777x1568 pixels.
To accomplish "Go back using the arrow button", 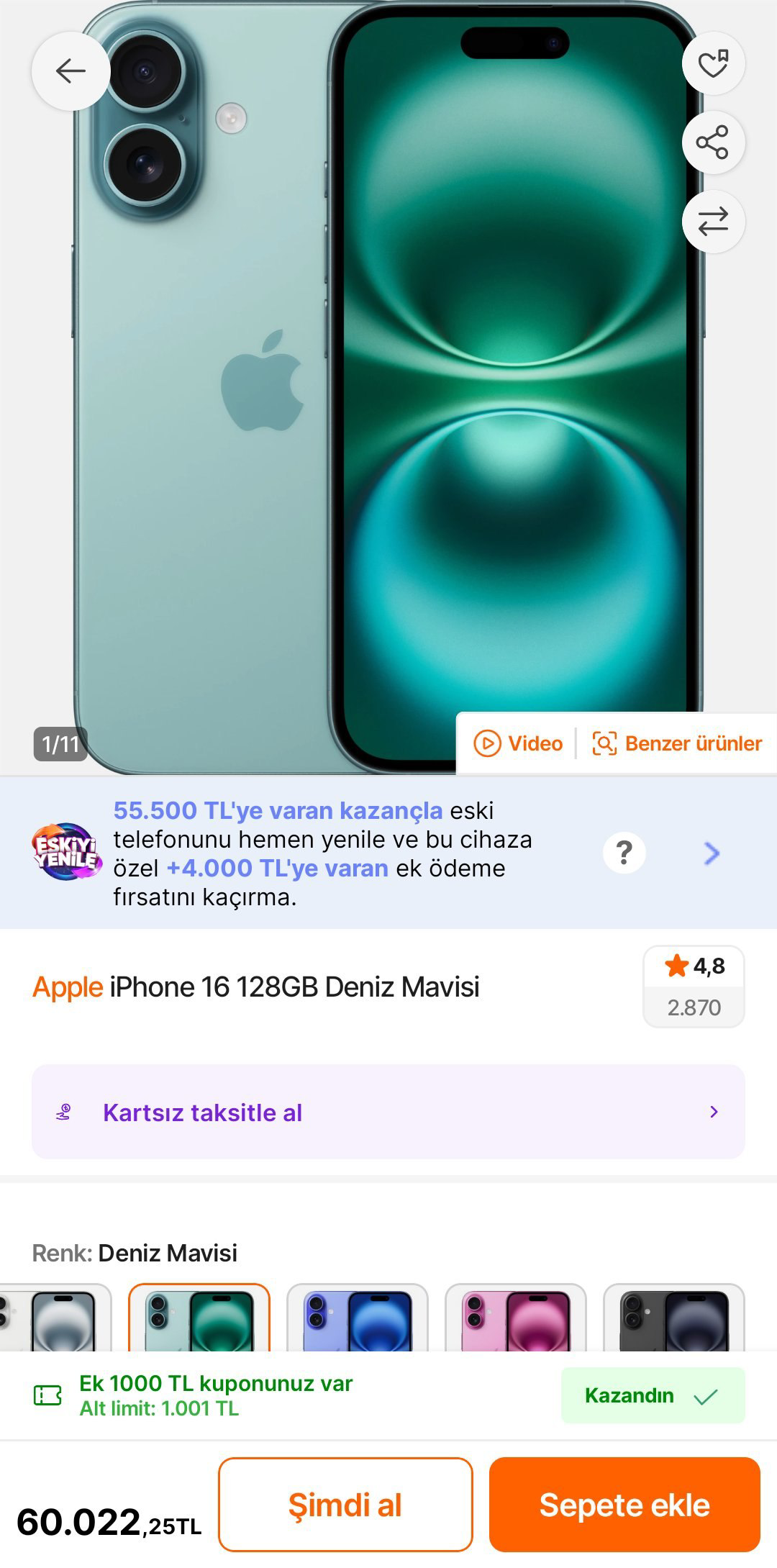I will 71,71.
